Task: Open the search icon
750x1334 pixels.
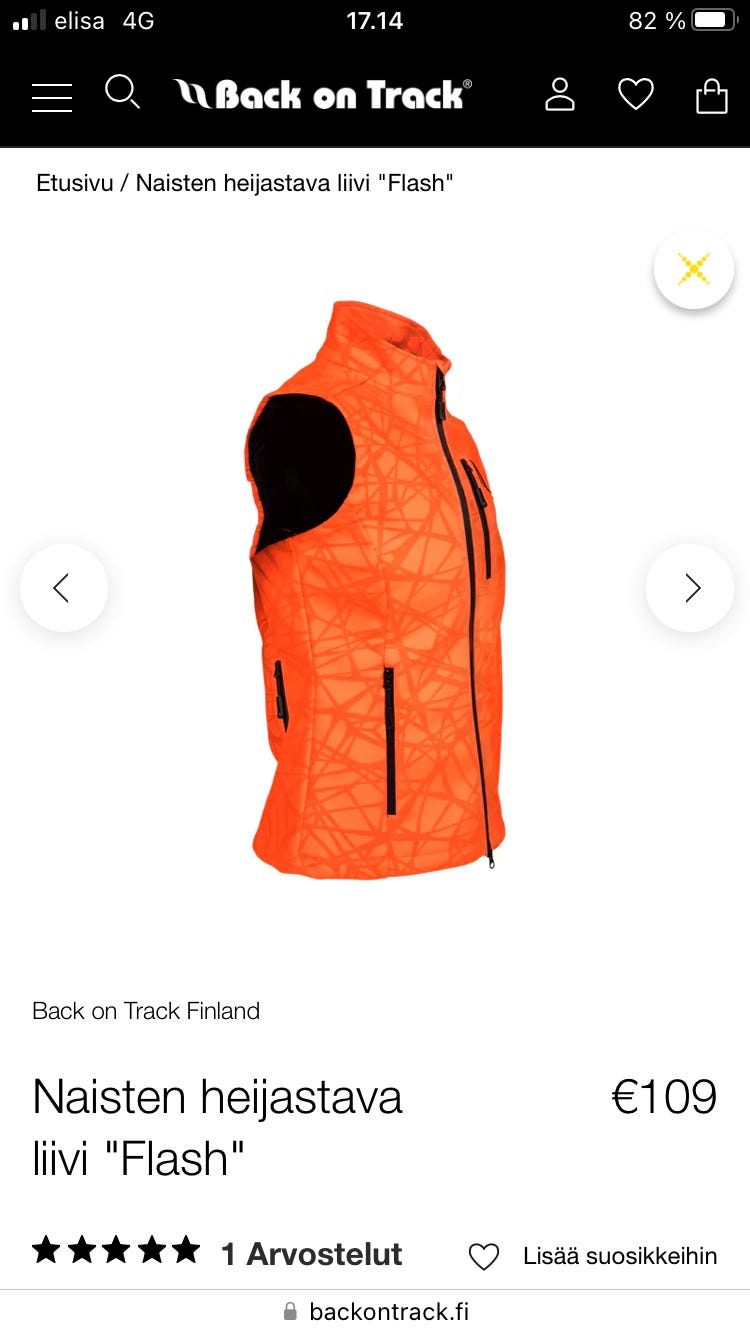Action: pyautogui.click(x=122, y=93)
